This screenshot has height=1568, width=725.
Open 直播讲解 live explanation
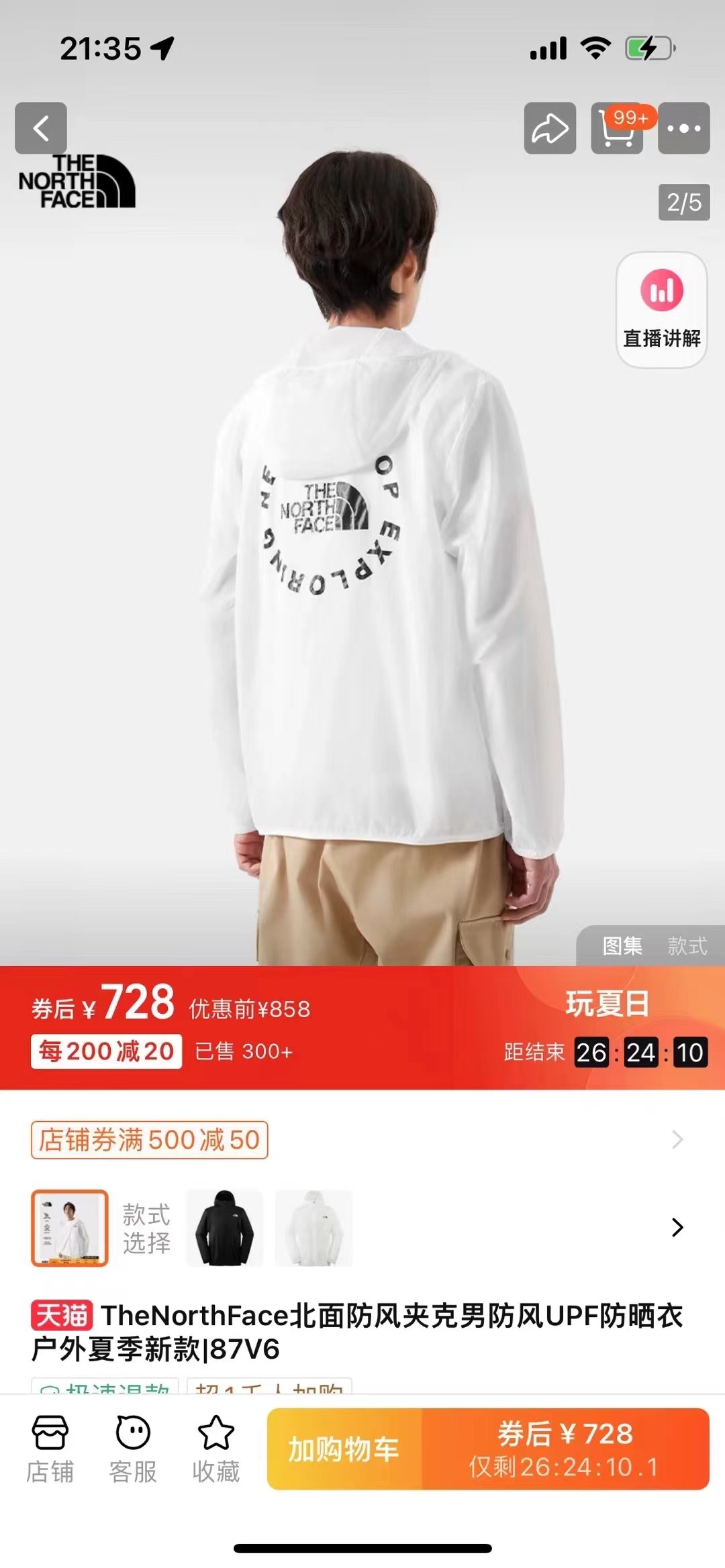tap(661, 310)
